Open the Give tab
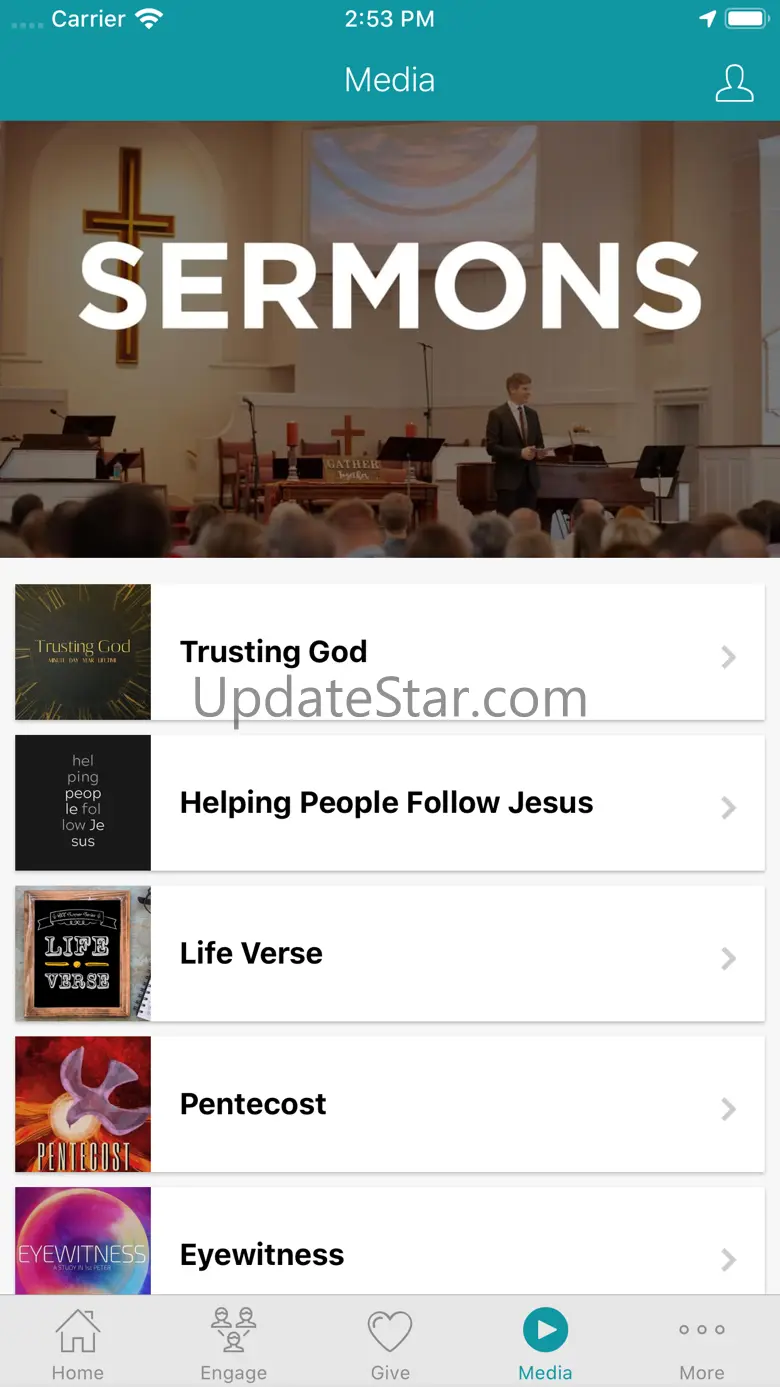 [390, 1343]
